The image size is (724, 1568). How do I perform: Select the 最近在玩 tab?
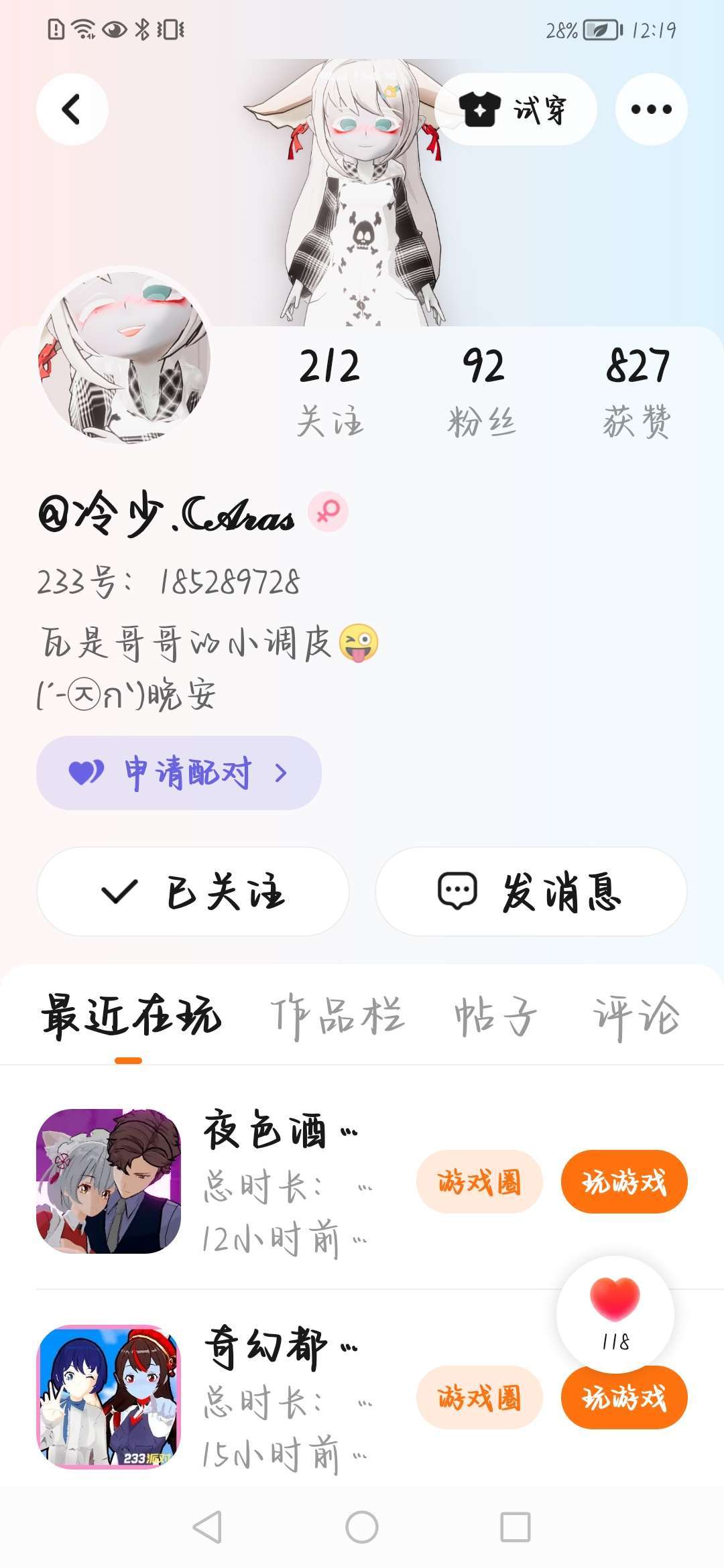(x=131, y=1016)
